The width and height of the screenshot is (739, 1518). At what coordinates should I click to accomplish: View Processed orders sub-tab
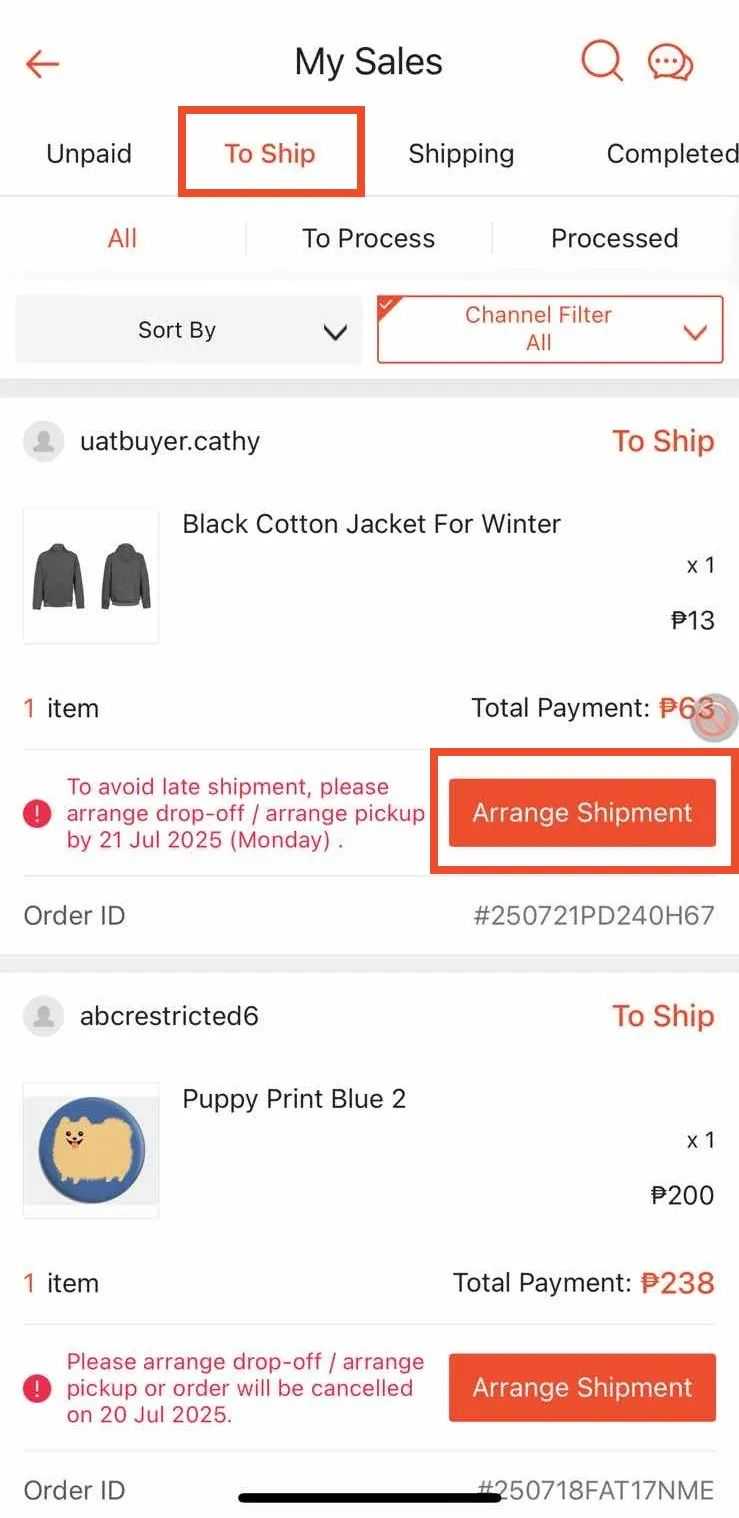614,238
